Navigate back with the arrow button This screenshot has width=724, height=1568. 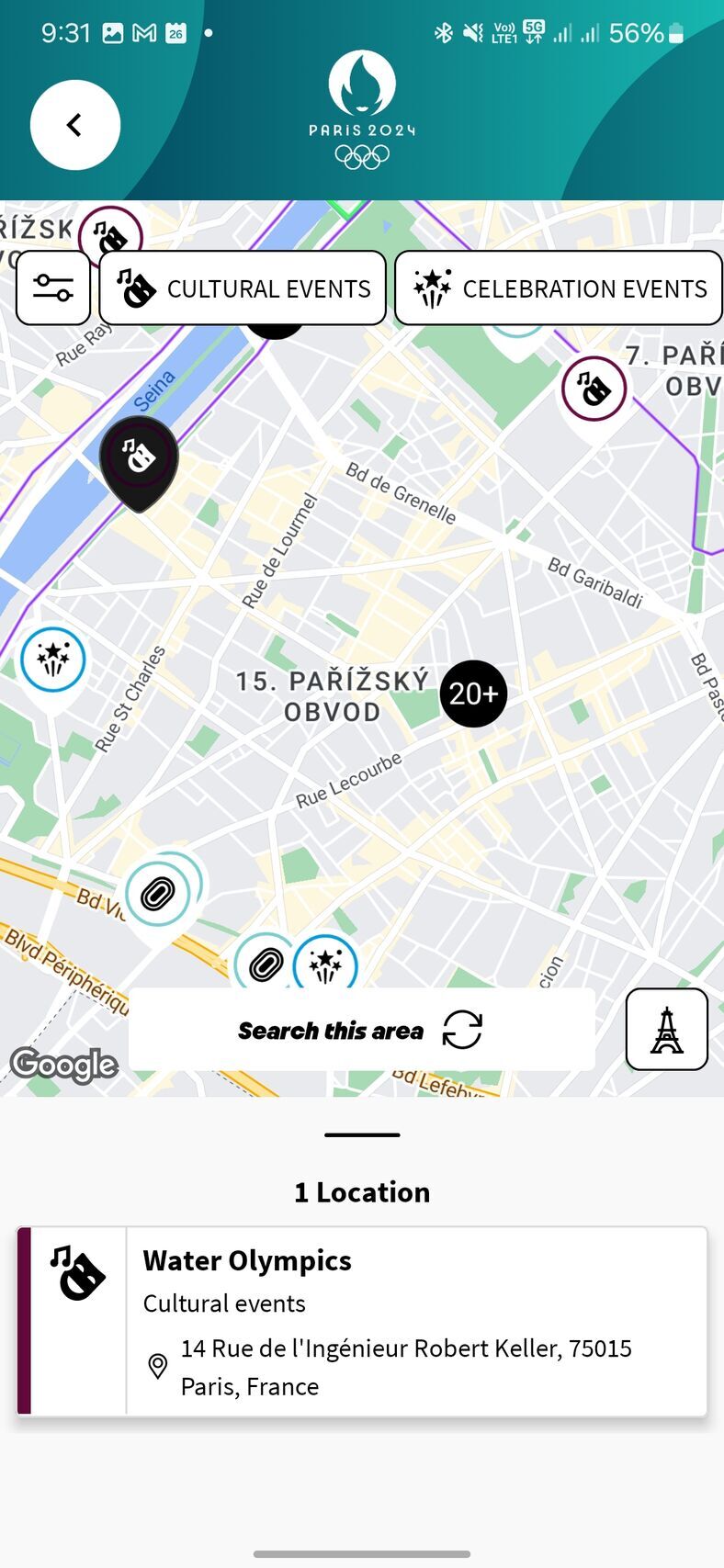(x=75, y=124)
